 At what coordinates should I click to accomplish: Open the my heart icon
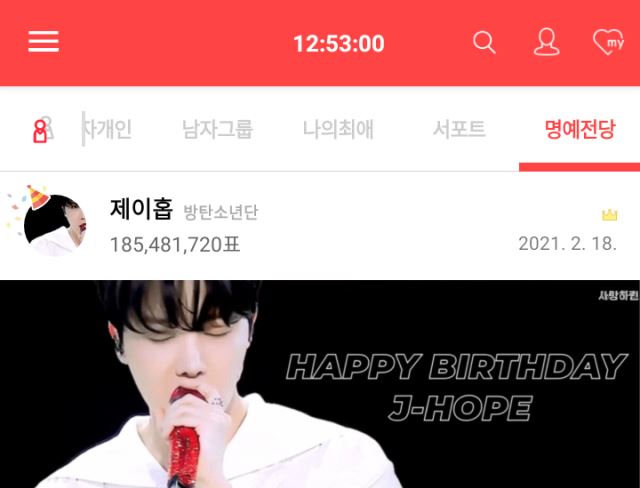click(607, 42)
